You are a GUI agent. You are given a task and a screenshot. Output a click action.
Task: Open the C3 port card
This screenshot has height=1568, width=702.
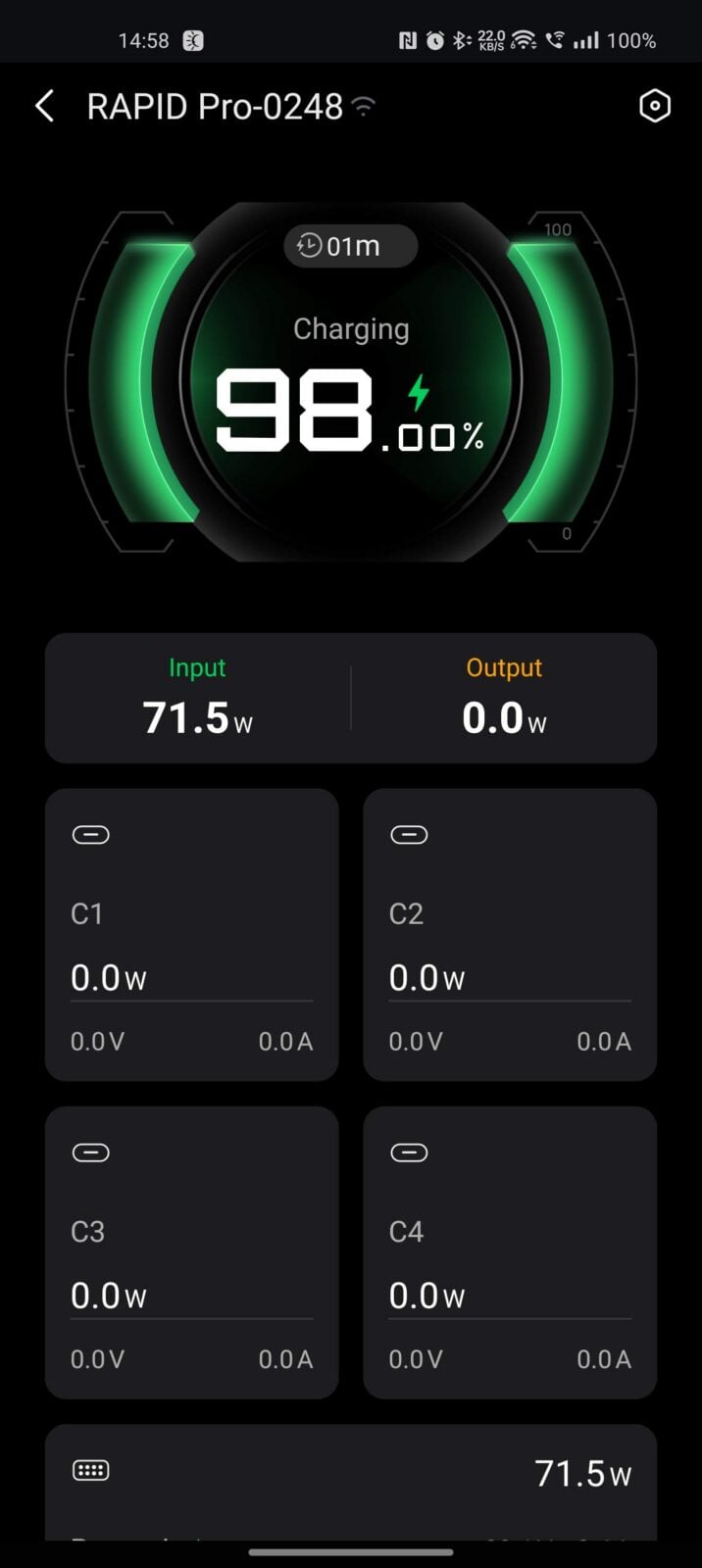click(191, 1251)
